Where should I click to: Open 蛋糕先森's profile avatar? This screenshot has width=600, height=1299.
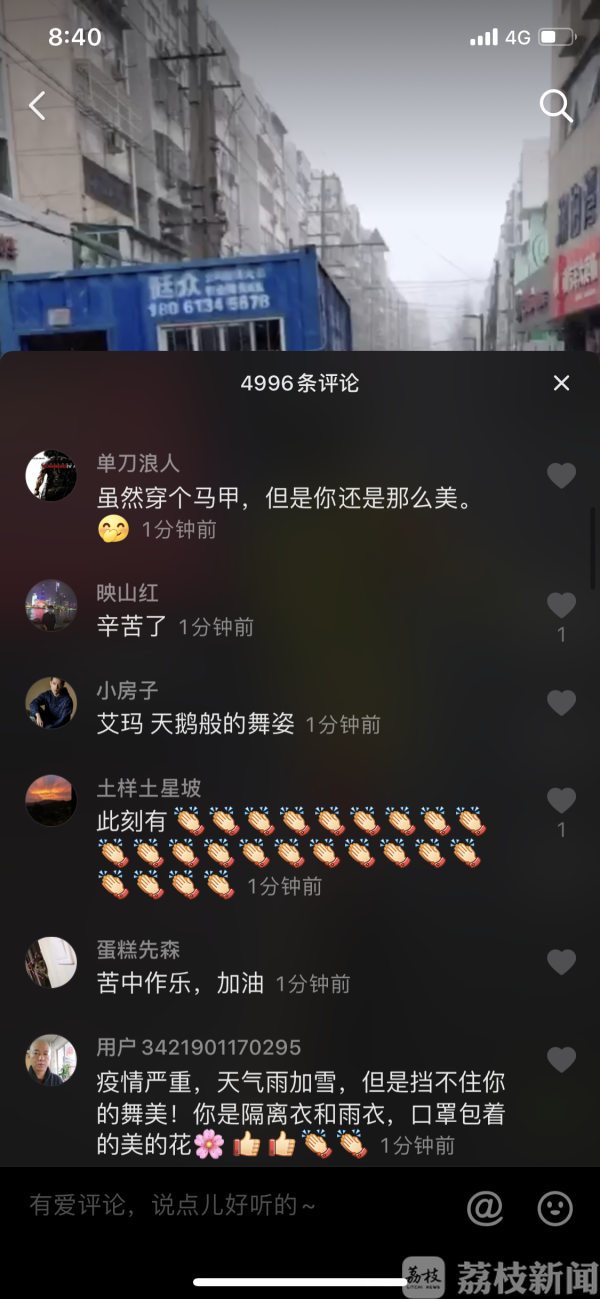51,962
